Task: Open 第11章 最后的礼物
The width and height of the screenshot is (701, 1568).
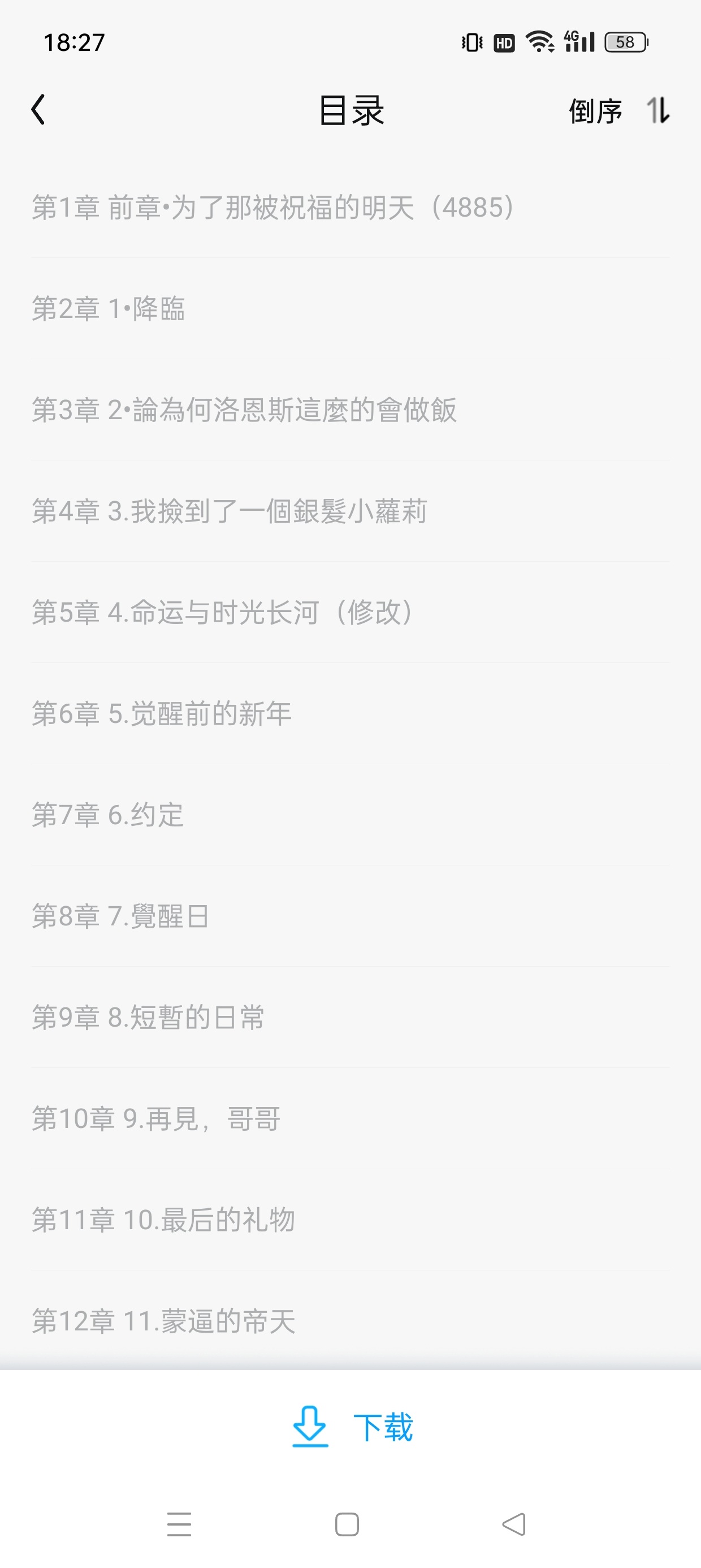Action: pyautogui.click(x=350, y=1219)
